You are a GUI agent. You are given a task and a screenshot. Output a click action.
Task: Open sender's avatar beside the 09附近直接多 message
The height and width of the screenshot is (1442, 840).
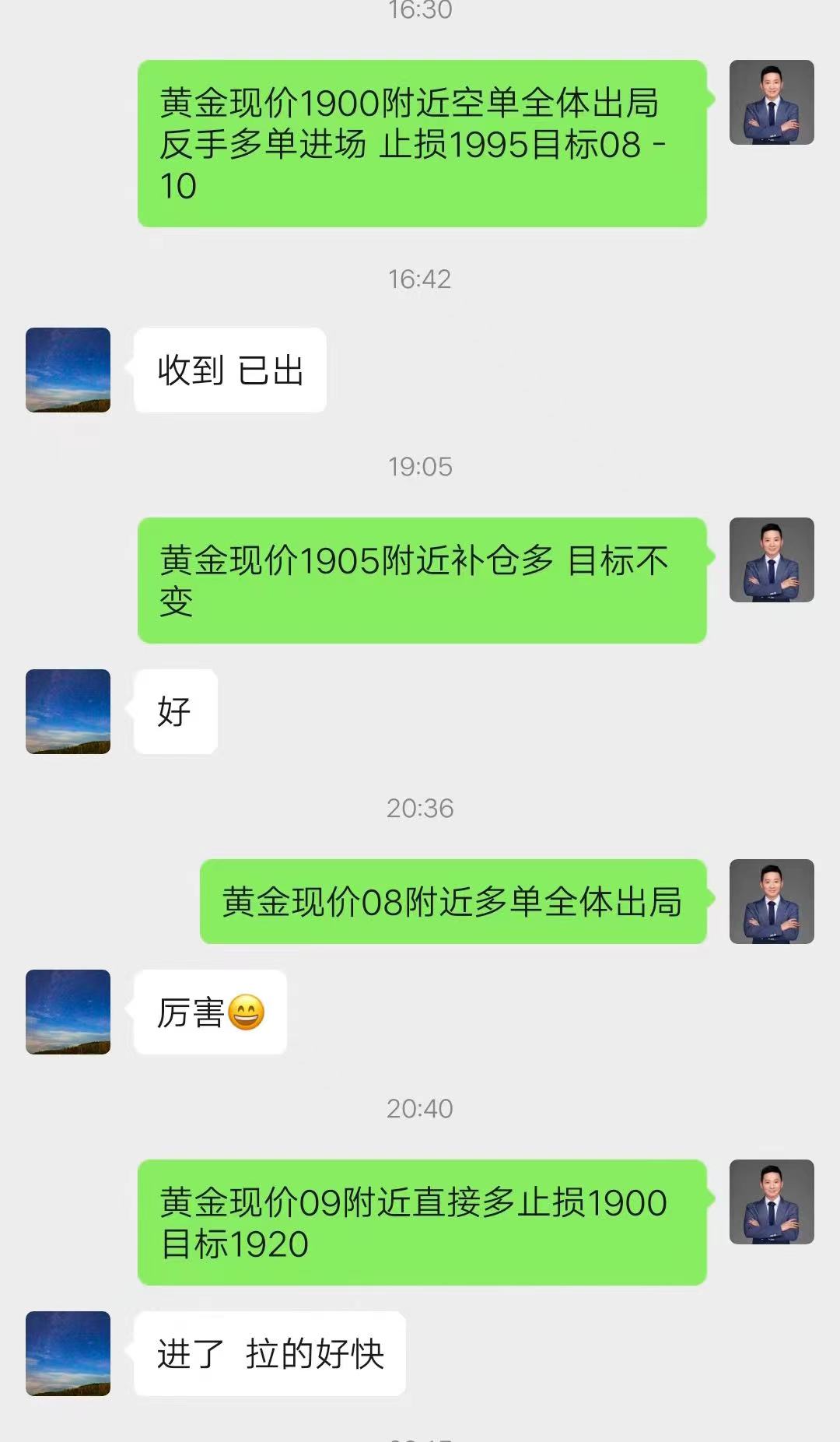pos(772,1202)
